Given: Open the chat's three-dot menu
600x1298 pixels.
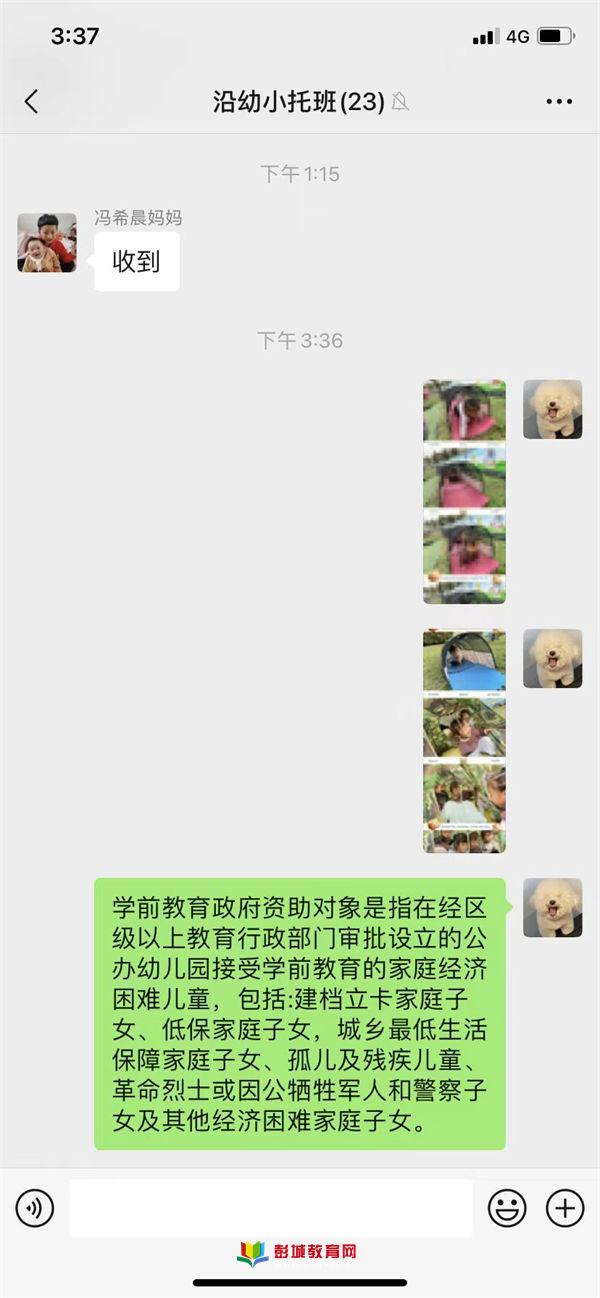Looking at the screenshot, I should point(558,101).
